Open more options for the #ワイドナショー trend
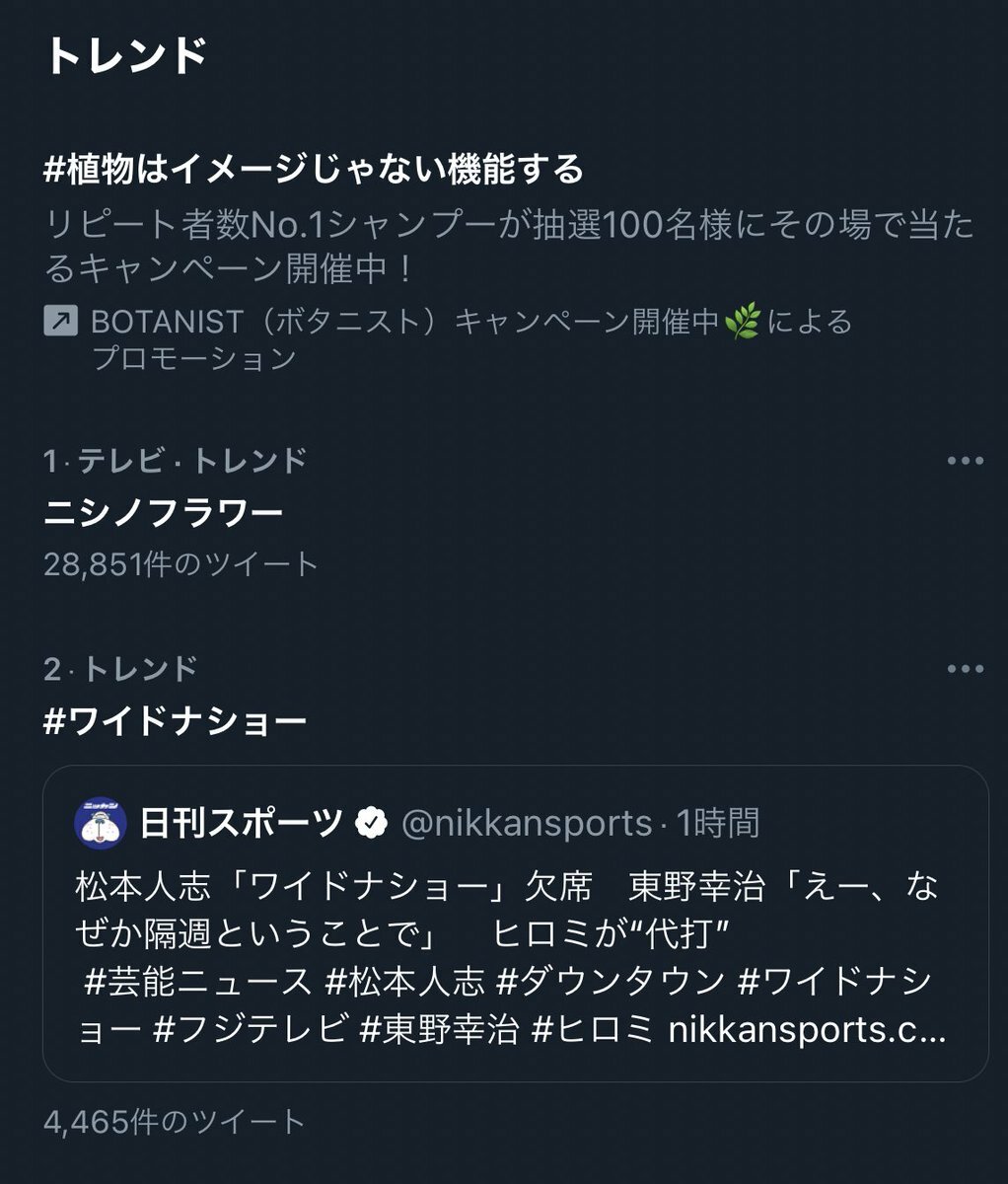Viewport: 1008px width, 1184px height. 965,669
